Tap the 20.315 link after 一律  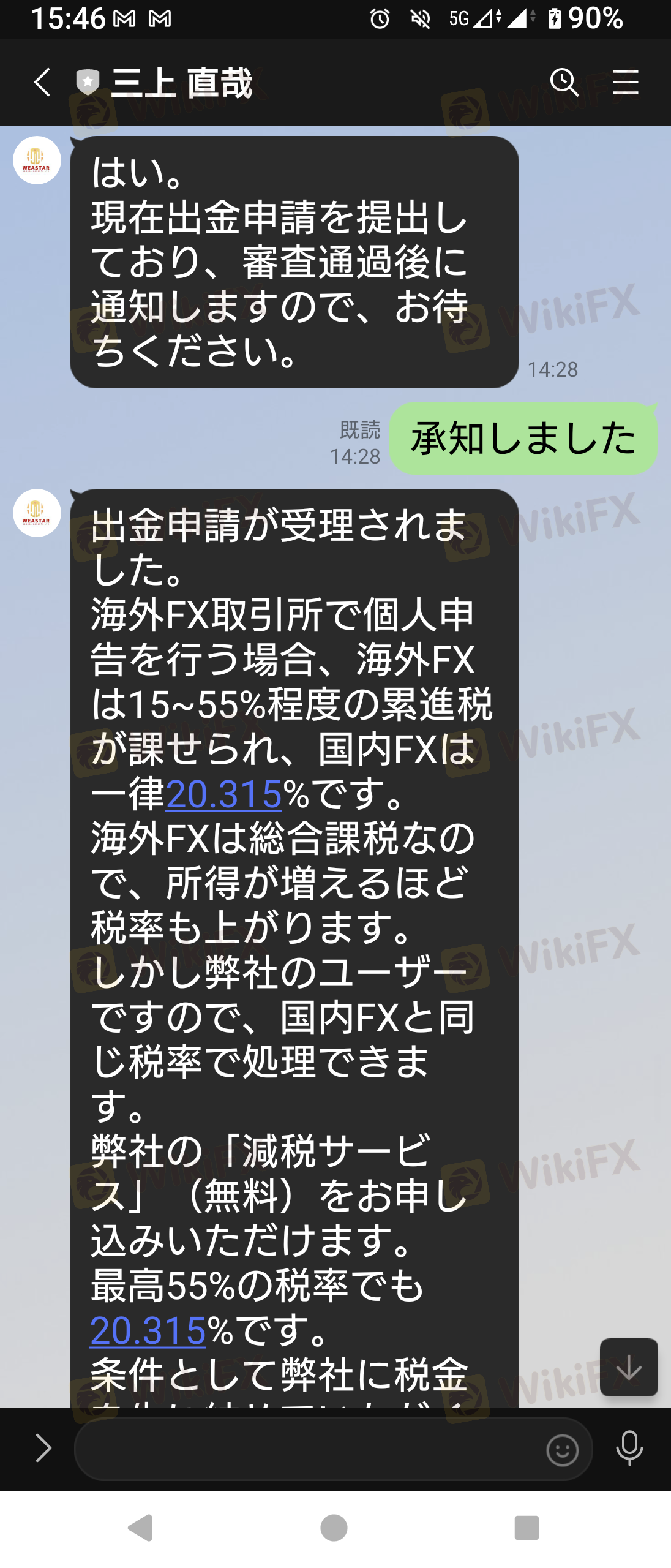[224, 794]
